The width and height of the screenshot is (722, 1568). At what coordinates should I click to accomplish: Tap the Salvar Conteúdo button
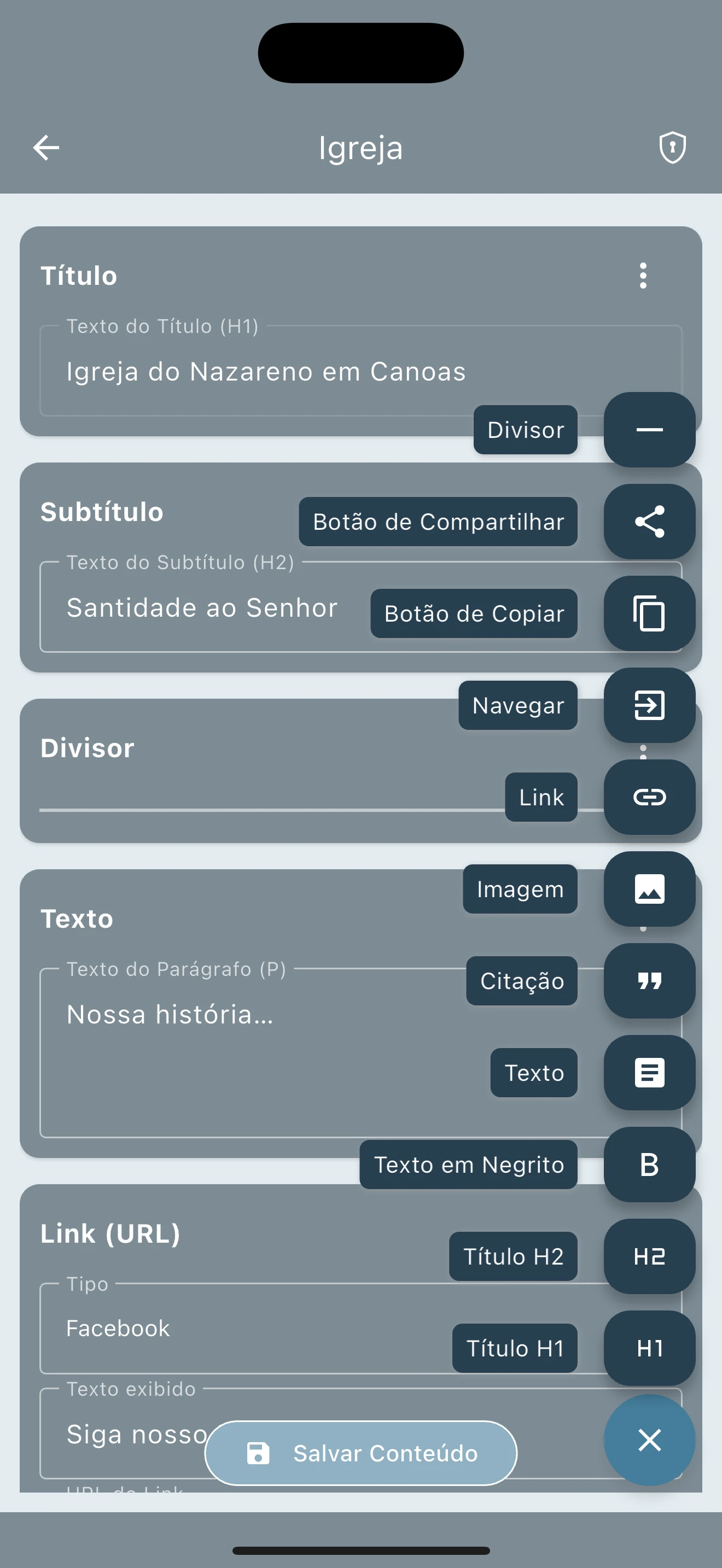[x=360, y=1454]
